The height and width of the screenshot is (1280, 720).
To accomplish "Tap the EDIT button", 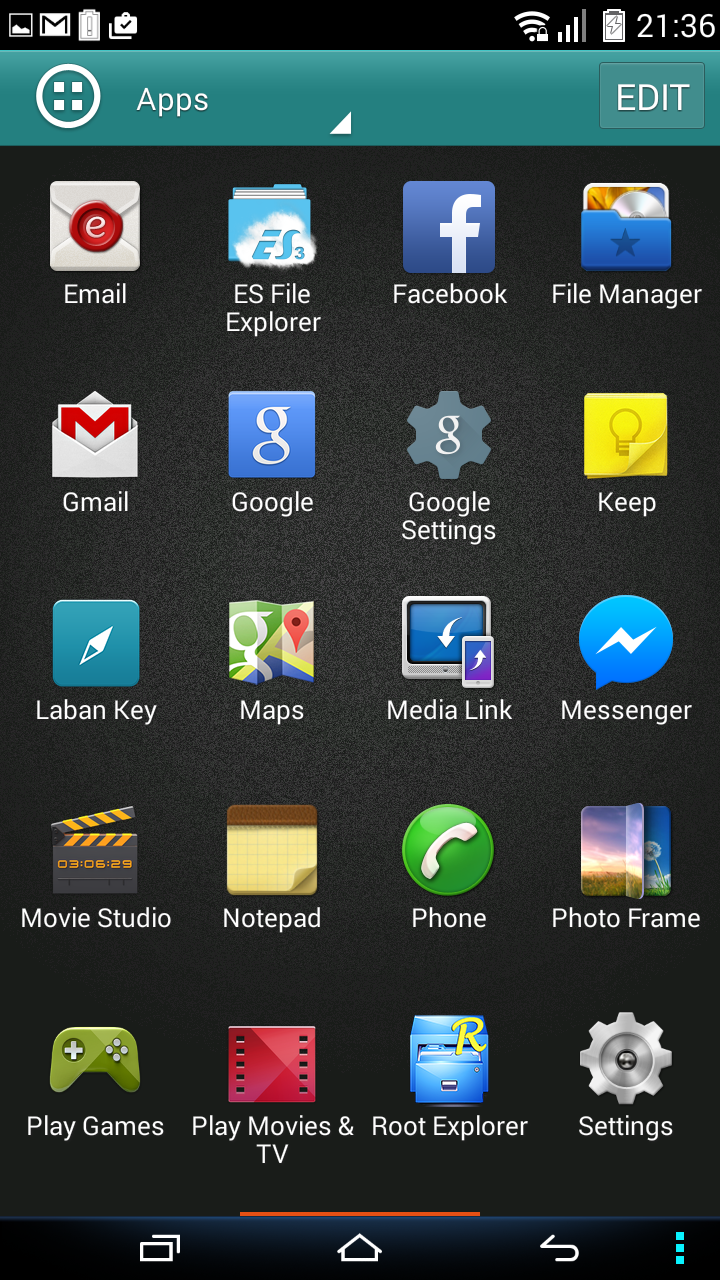I will 652,97.
